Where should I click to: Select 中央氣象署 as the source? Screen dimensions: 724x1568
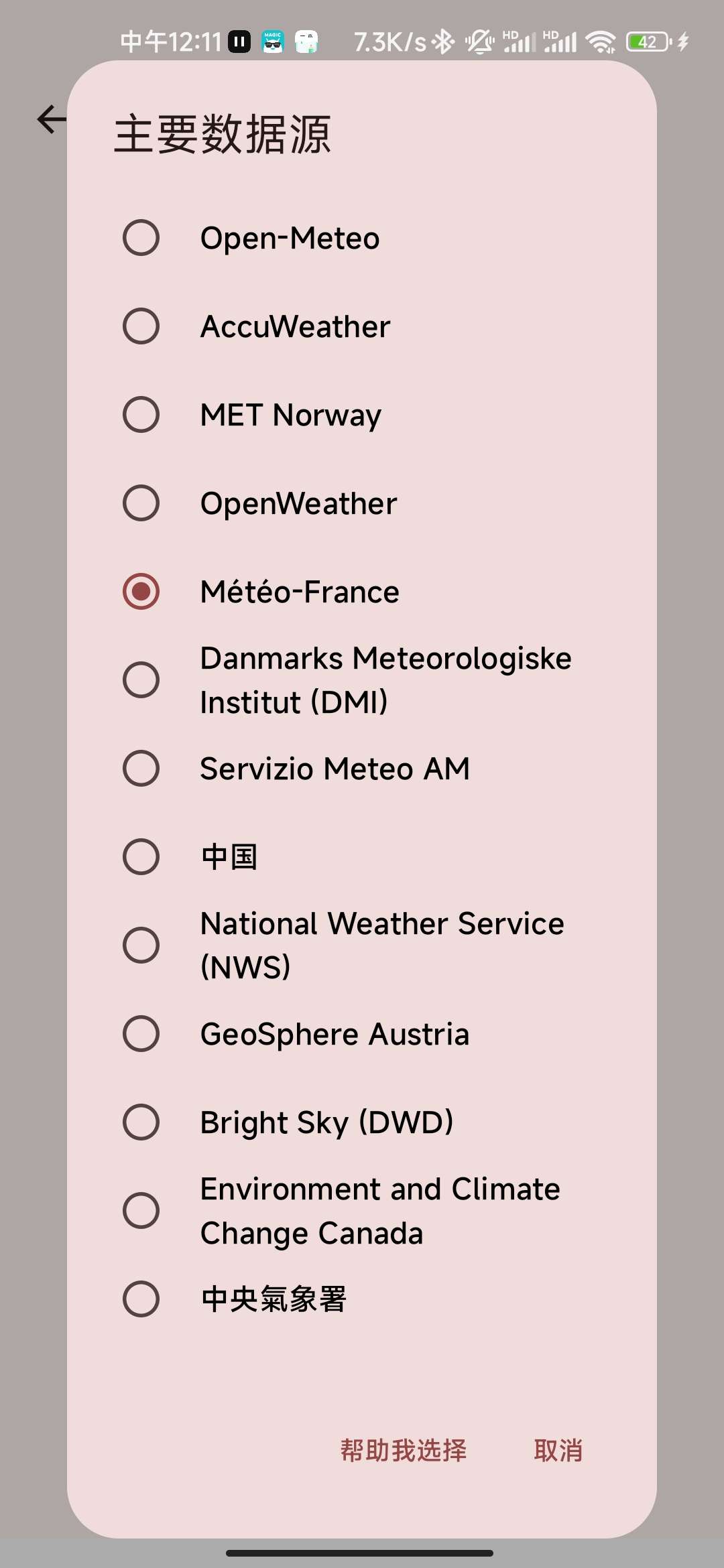(x=141, y=1299)
